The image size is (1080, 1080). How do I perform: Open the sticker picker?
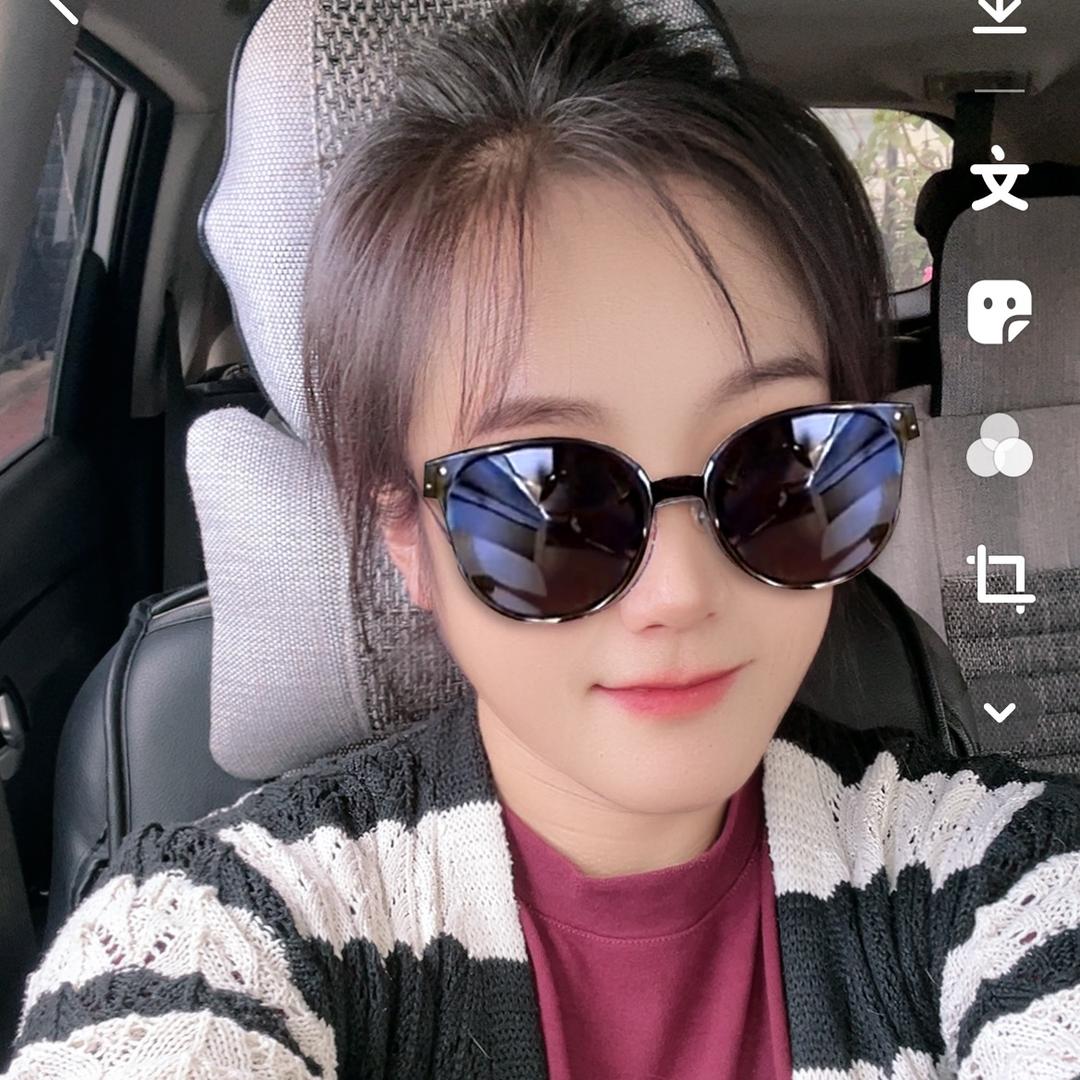coord(999,311)
